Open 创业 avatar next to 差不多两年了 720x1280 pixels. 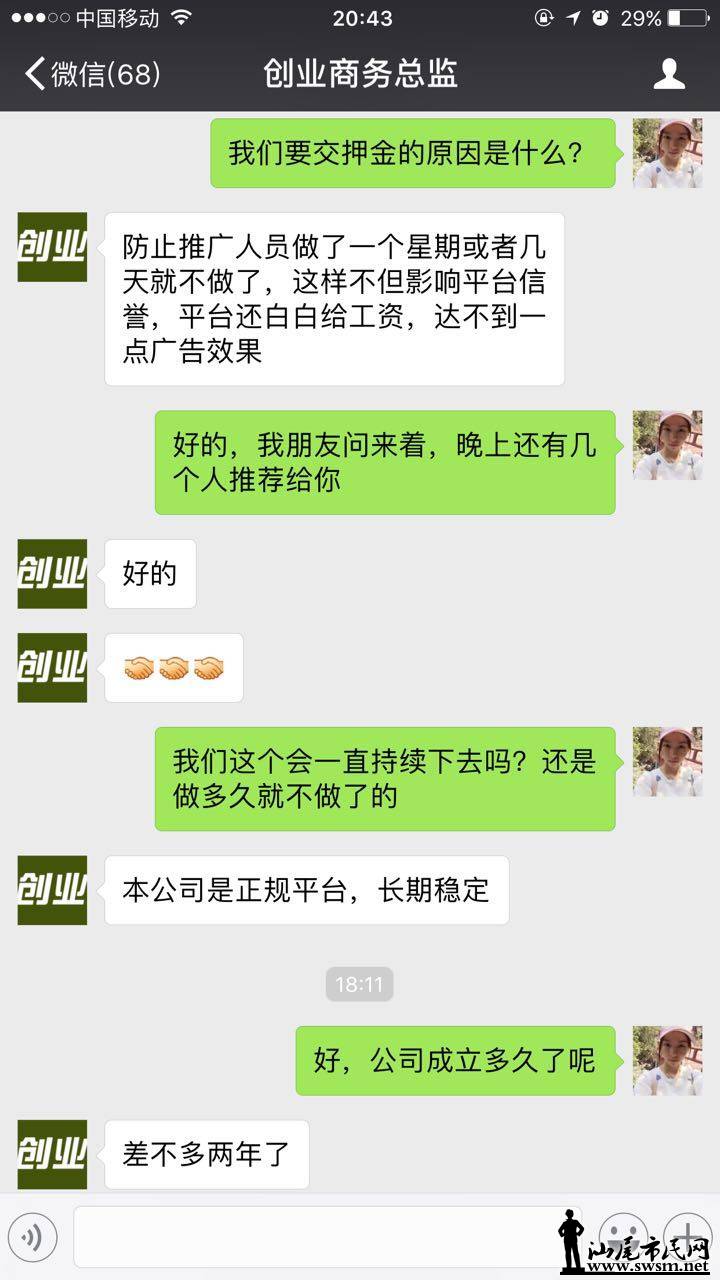[x=52, y=1154]
